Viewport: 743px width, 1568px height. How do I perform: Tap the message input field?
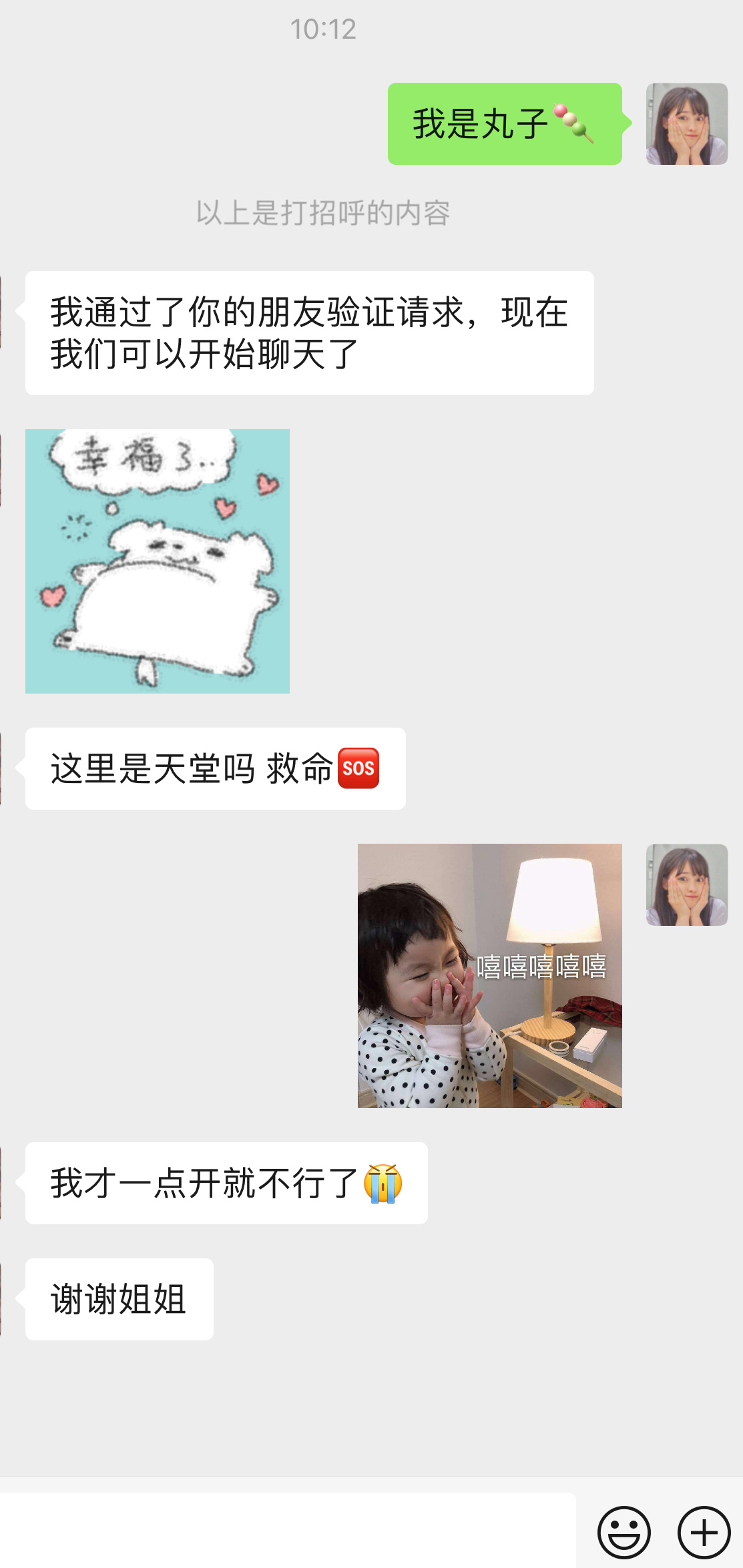(x=288, y=1530)
